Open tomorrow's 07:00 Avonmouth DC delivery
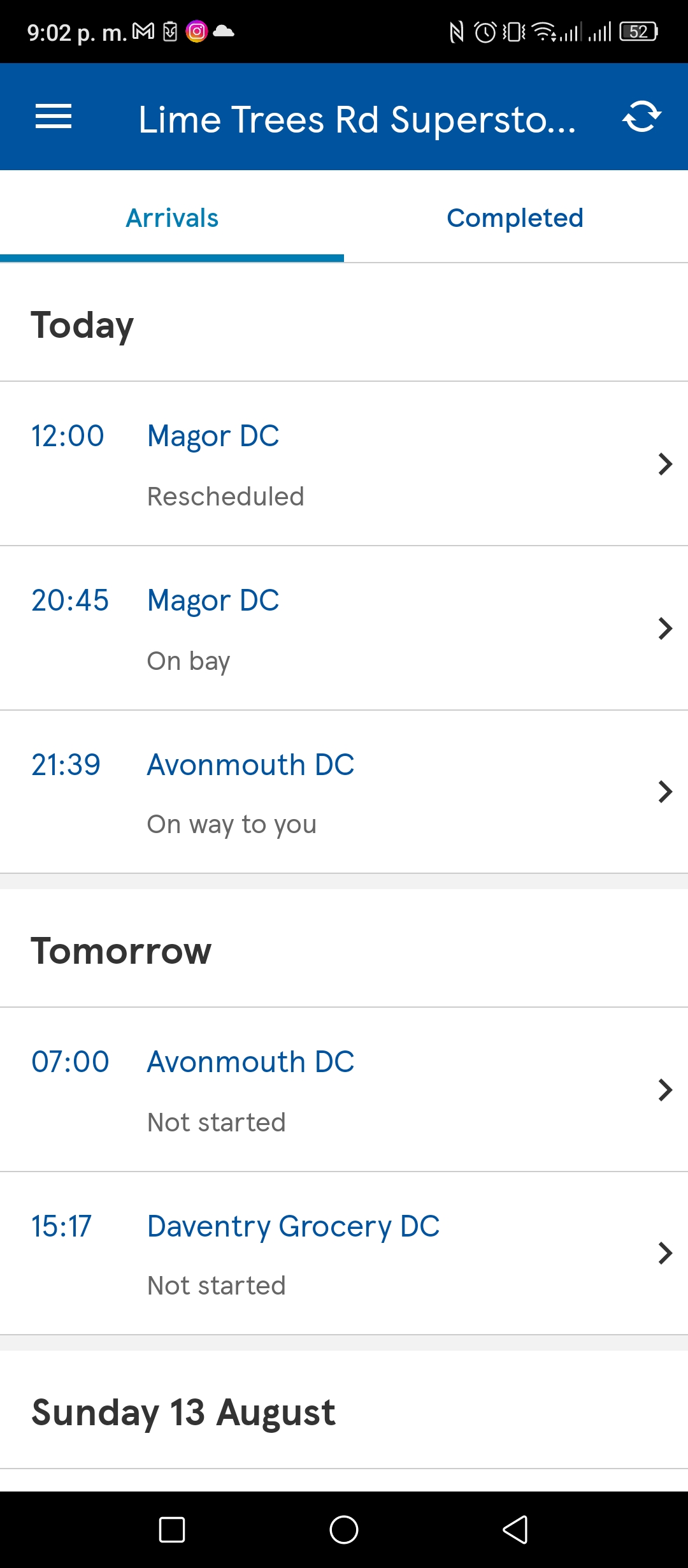 [344, 1090]
